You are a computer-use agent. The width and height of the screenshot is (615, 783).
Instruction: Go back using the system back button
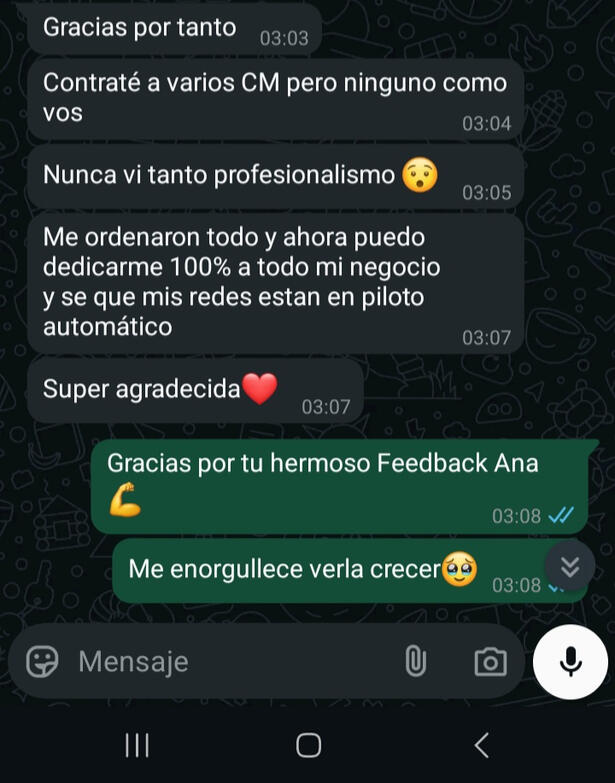[482, 745]
